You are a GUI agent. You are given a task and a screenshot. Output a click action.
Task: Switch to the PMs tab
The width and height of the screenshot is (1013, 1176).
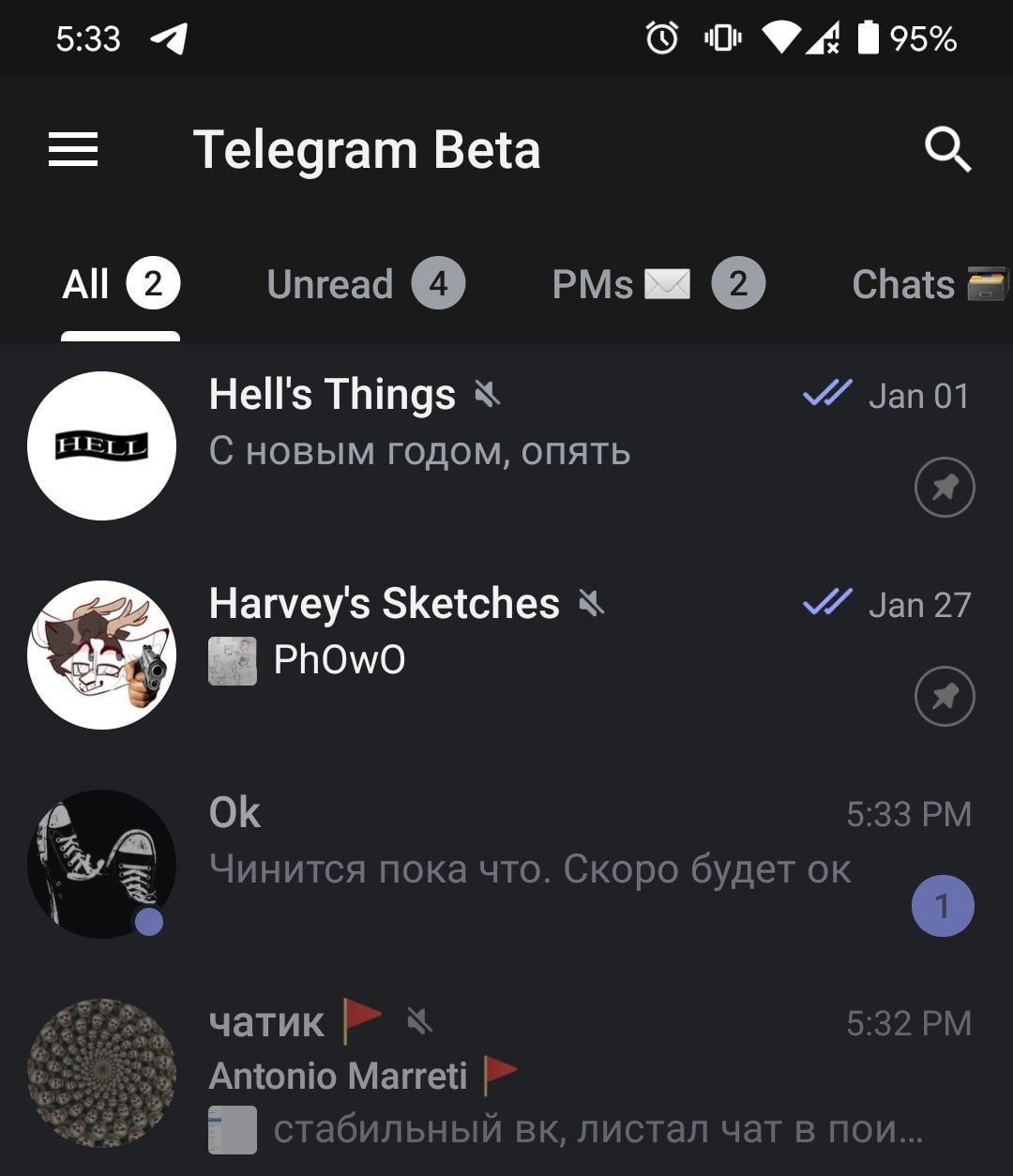(x=658, y=285)
